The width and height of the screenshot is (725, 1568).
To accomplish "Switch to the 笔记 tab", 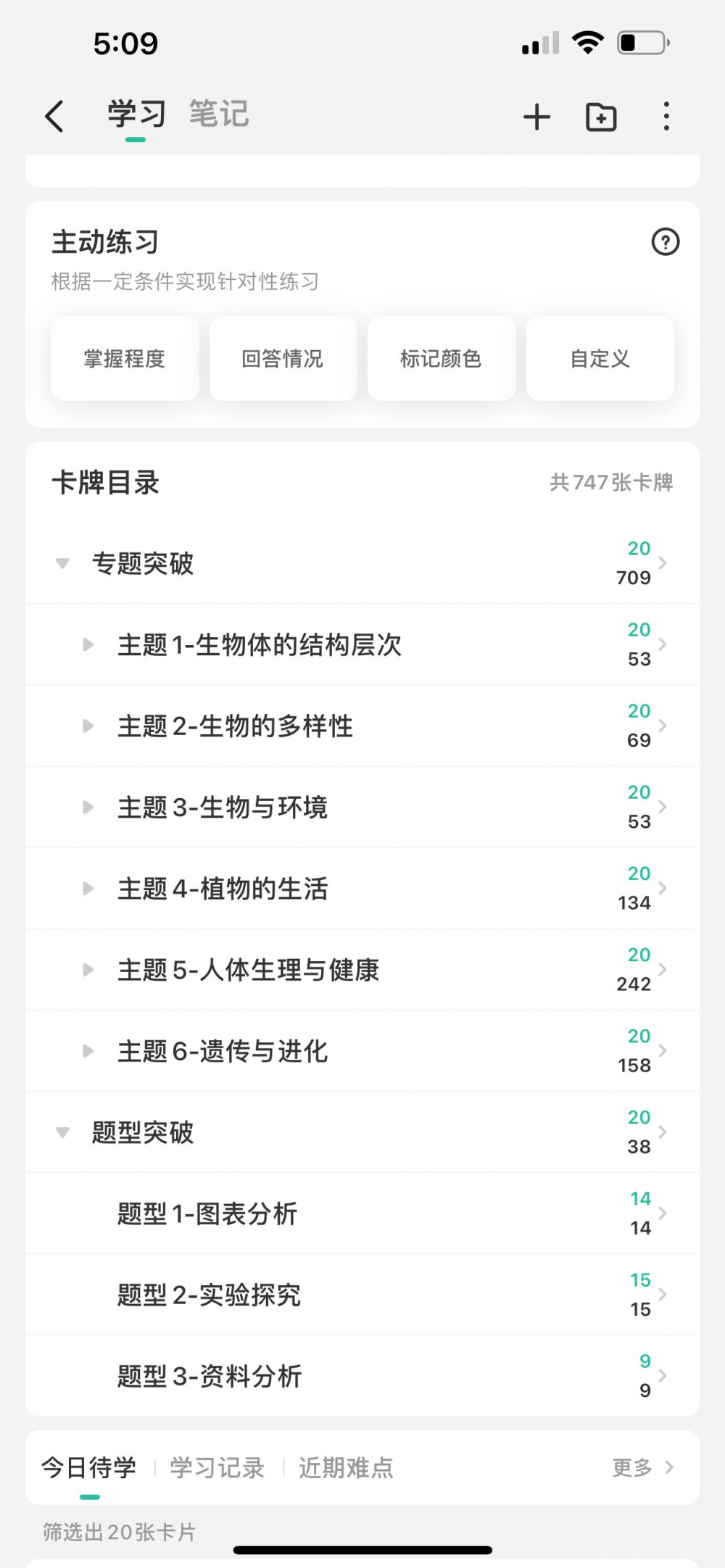I will click(219, 115).
